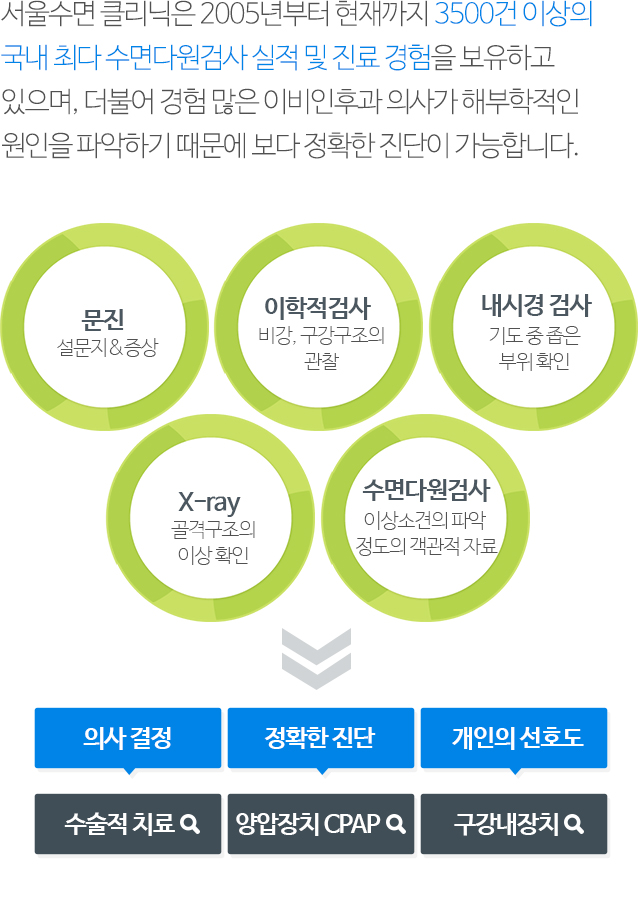This screenshot has width=638, height=915.
Task: Open the 수술적 치료 details
Action: [x=128, y=824]
